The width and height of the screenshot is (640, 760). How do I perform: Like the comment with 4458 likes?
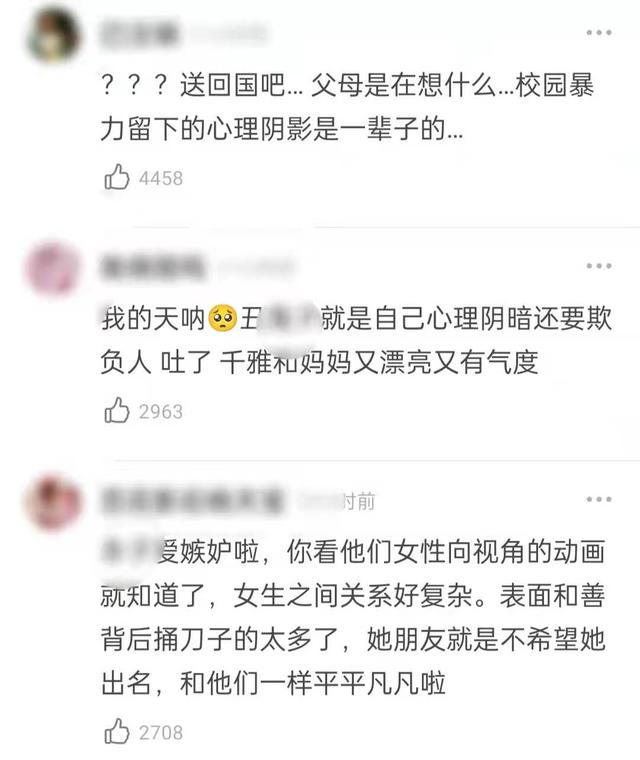point(117,179)
